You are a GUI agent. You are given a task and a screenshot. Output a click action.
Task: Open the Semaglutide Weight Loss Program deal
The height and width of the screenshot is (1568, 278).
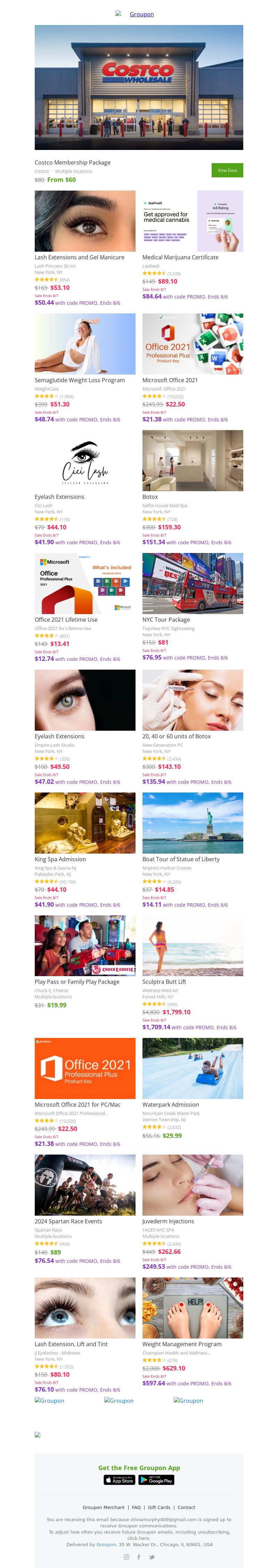click(x=79, y=380)
